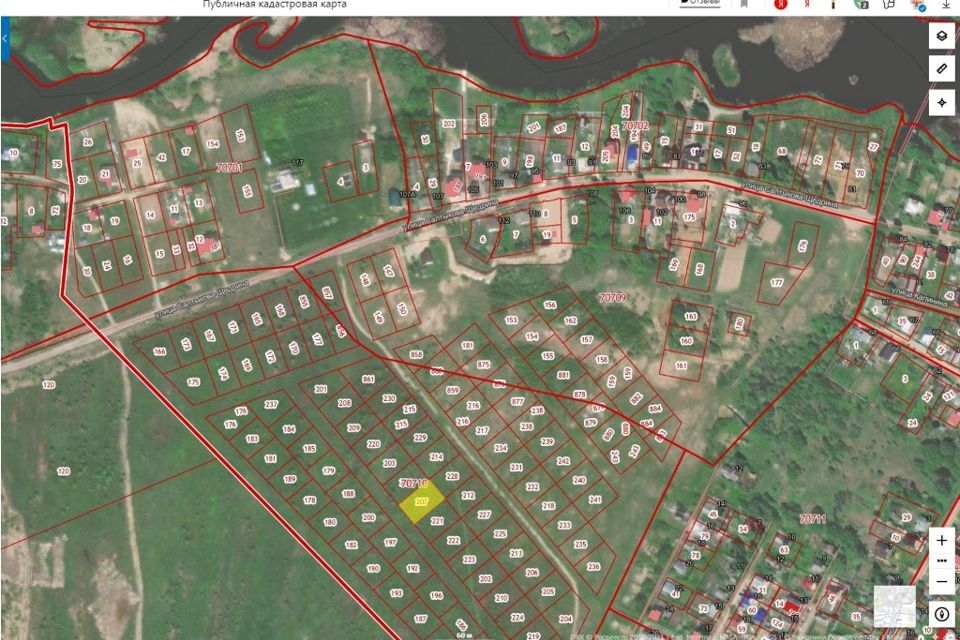
Task: Expand the left side panel arrow
Action: pos(5,38)
